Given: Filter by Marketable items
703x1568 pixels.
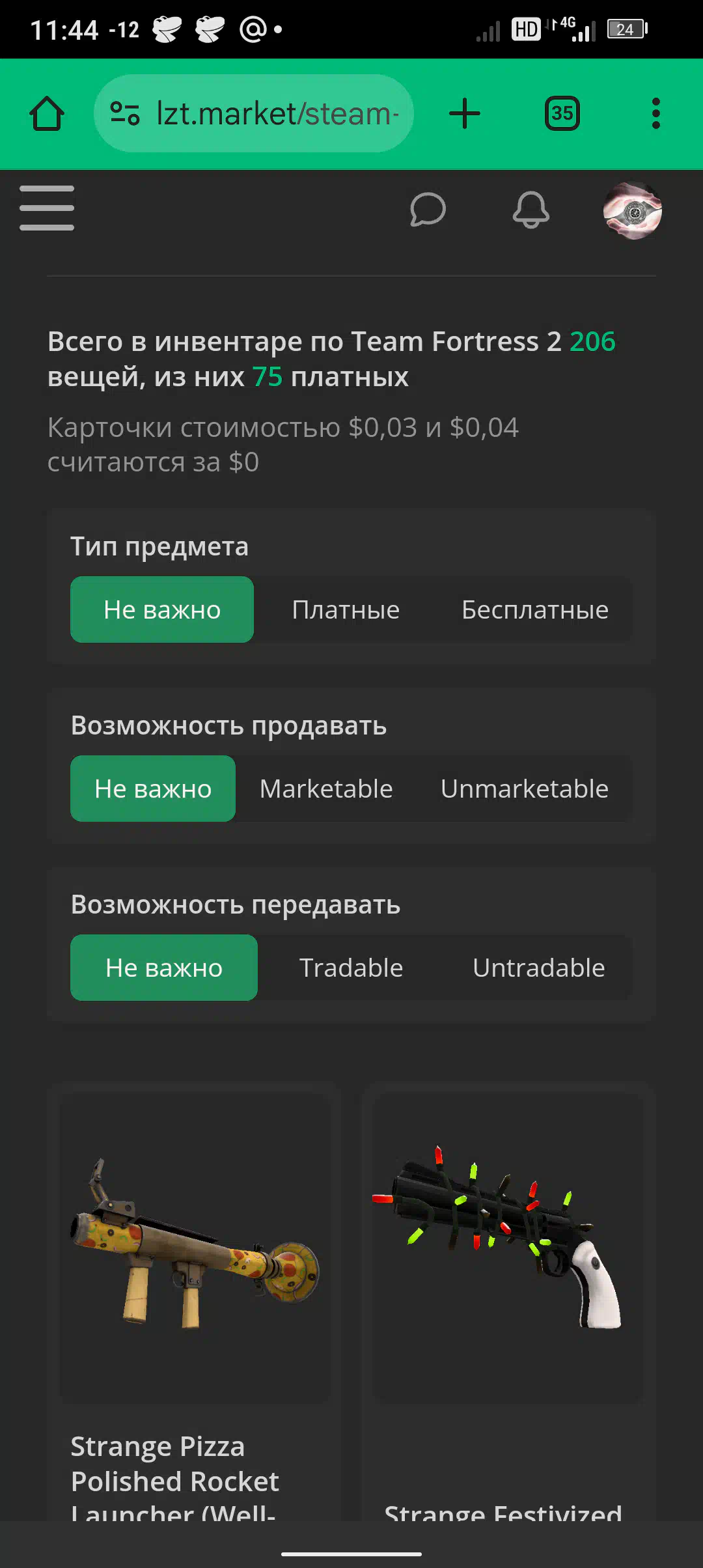Looking at the screenshot, I should tap(326, 789).
